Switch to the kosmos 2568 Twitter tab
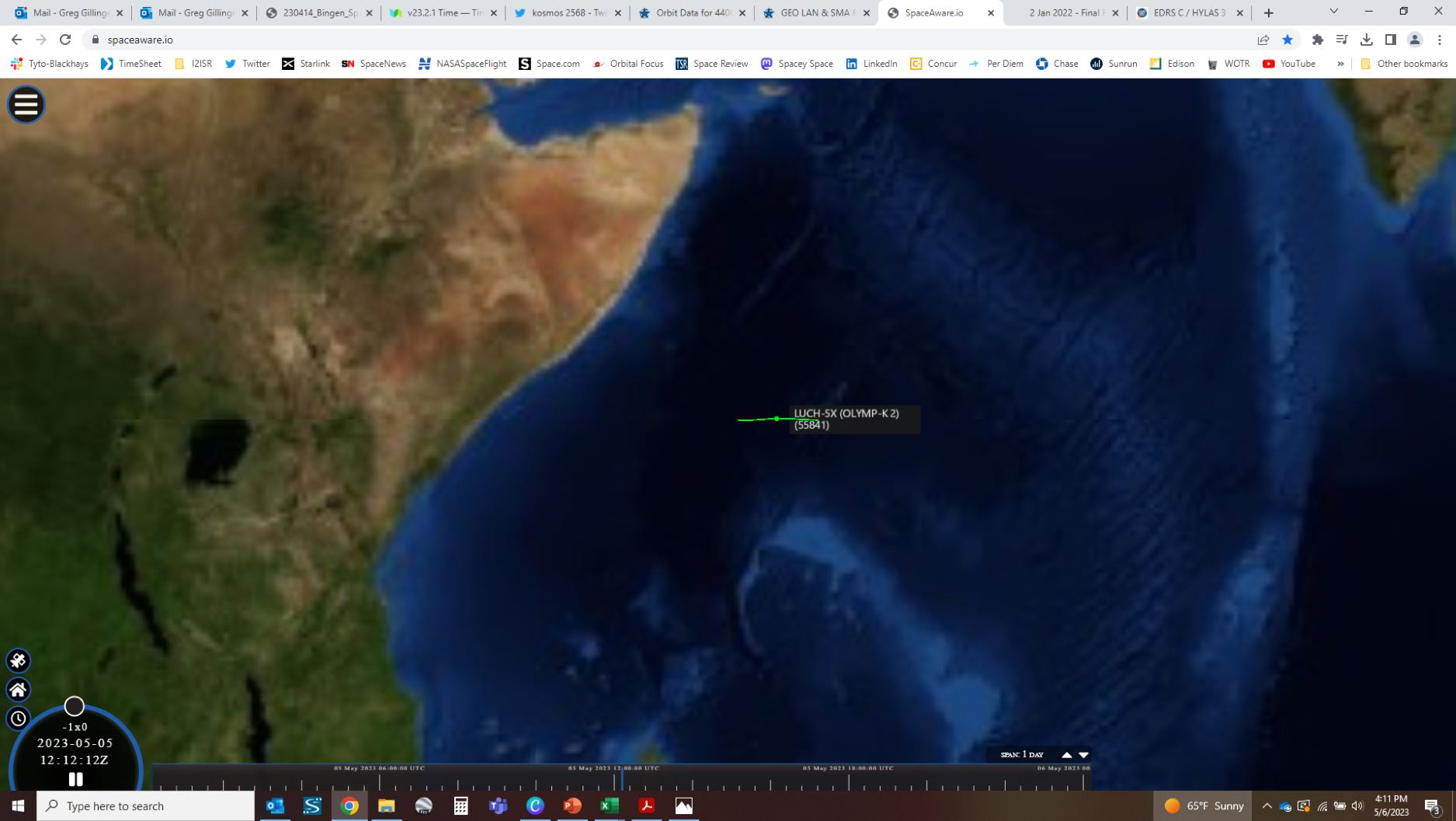Image resolution: width=1456 pixels, height=821 pixels. [x=568, y=12]
